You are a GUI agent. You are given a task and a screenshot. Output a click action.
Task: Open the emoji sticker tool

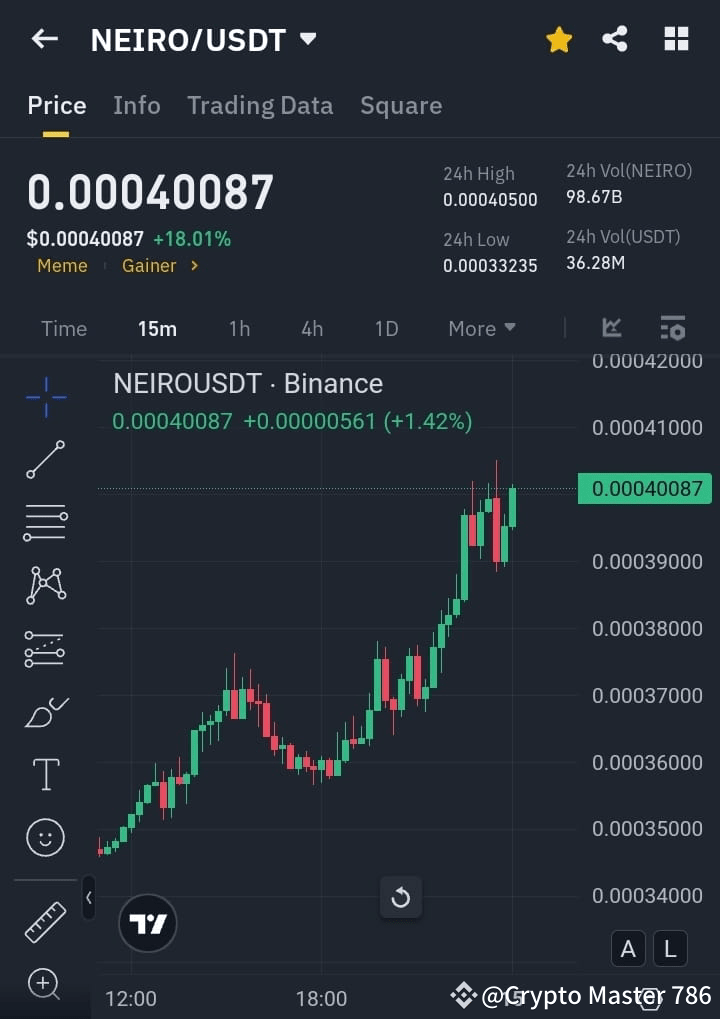click(x=45, y=837)
